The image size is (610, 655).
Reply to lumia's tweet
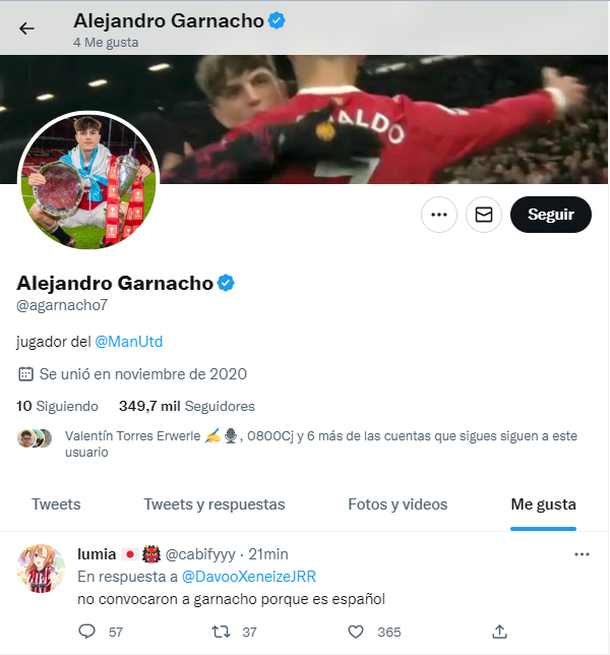[87, 631]
